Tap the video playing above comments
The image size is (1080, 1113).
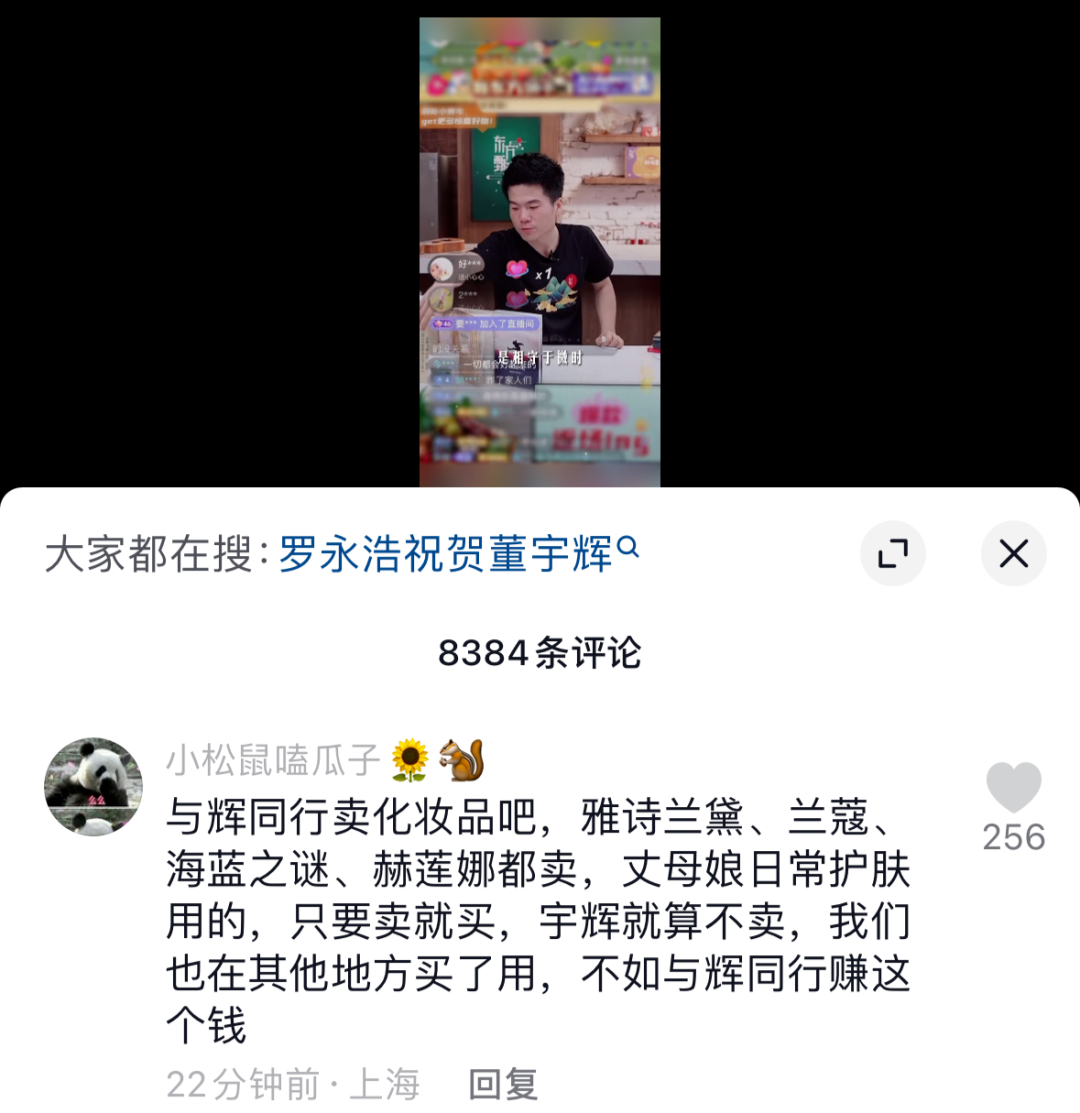coord(539,252)
